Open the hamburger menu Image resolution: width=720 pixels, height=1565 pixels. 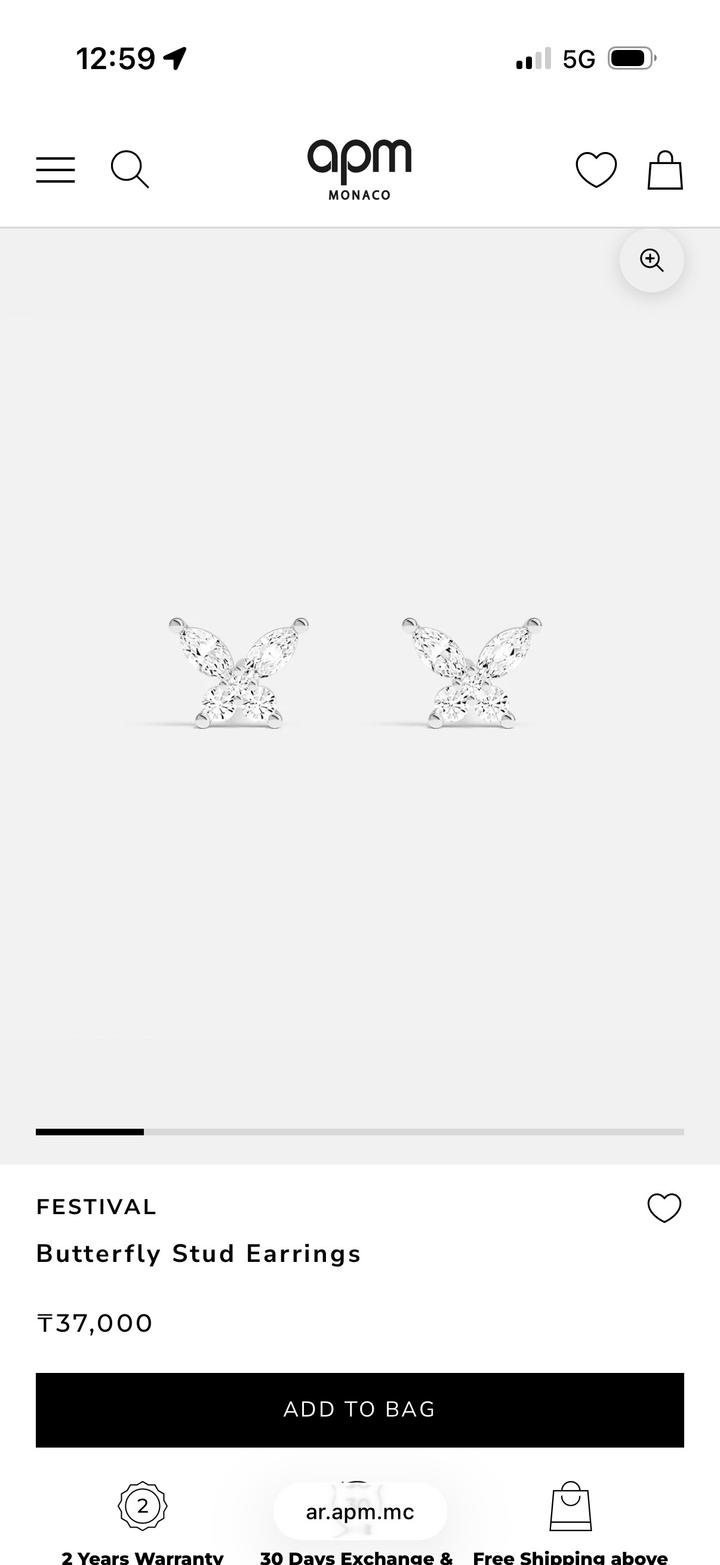pyautogui.click(x=56, y=169)
